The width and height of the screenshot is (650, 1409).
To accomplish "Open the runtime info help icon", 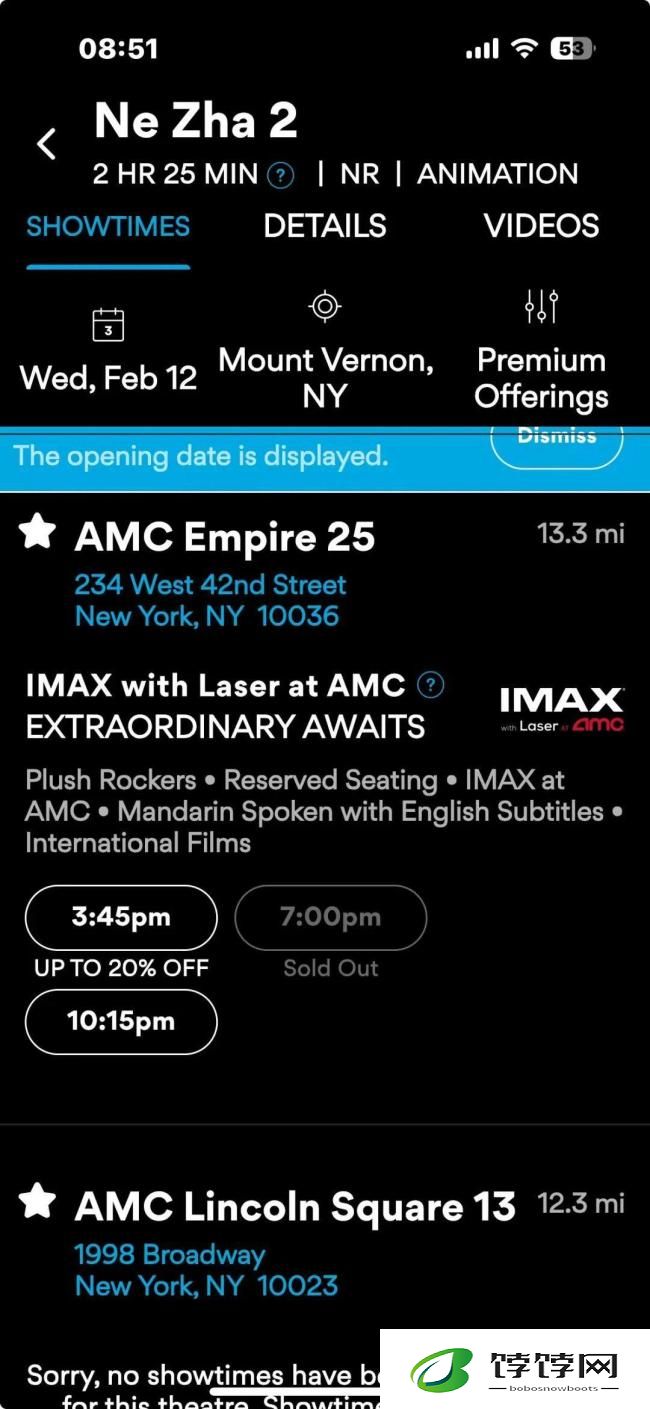I will click(x=283, y=176).
